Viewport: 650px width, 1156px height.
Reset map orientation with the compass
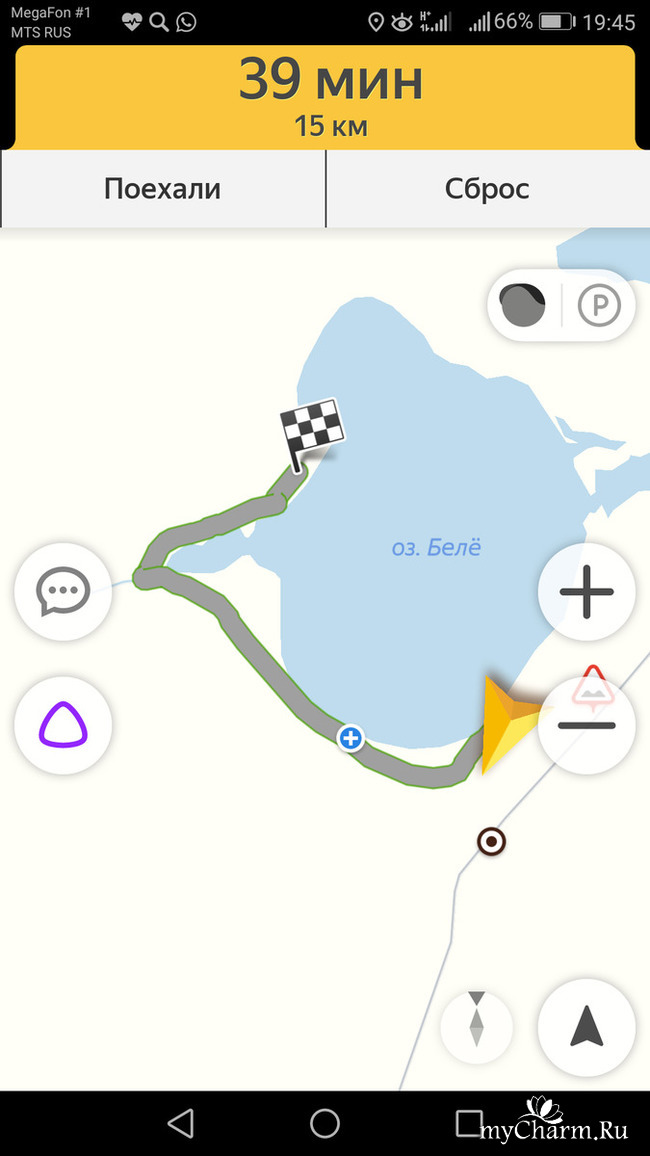[x=476, y=1026]
